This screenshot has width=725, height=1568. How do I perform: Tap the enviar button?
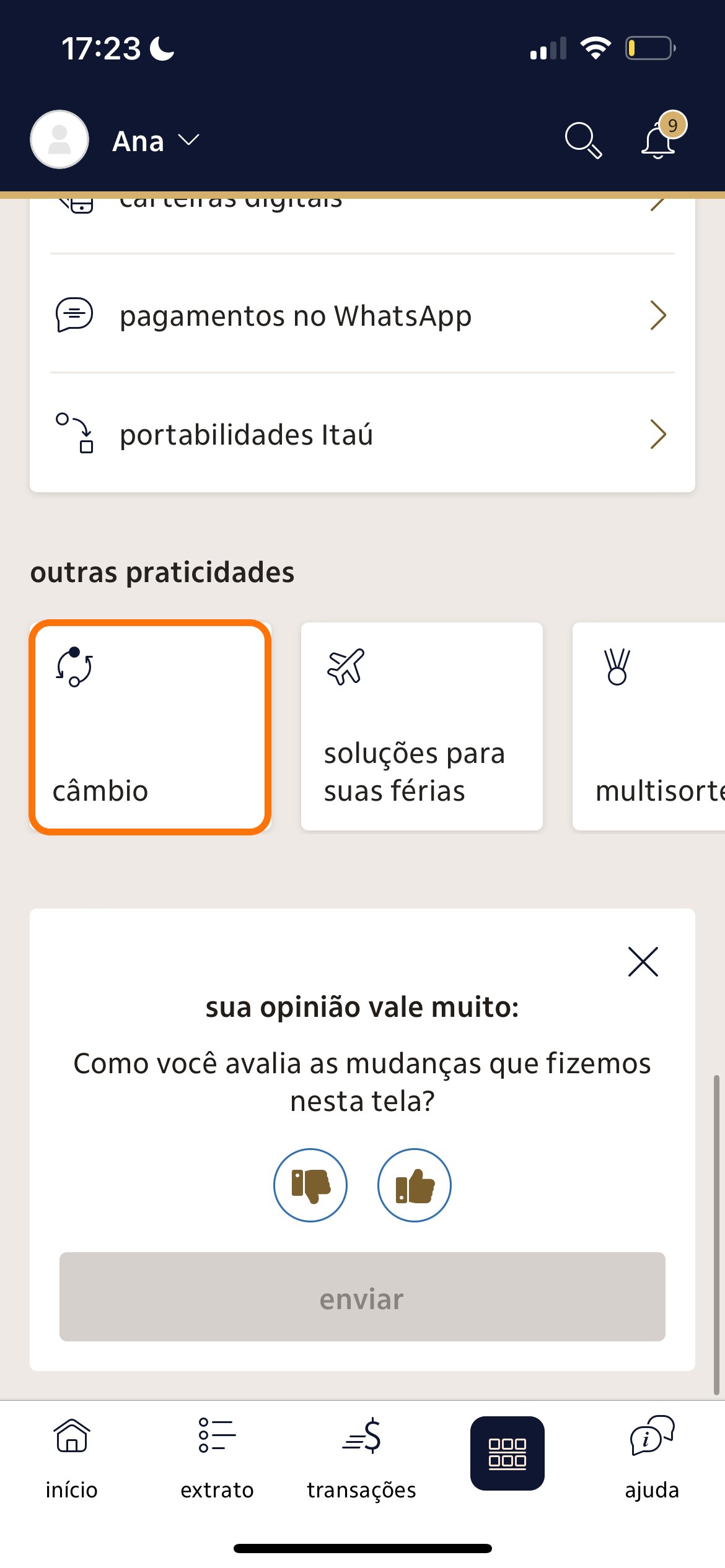click(362, 1297)
